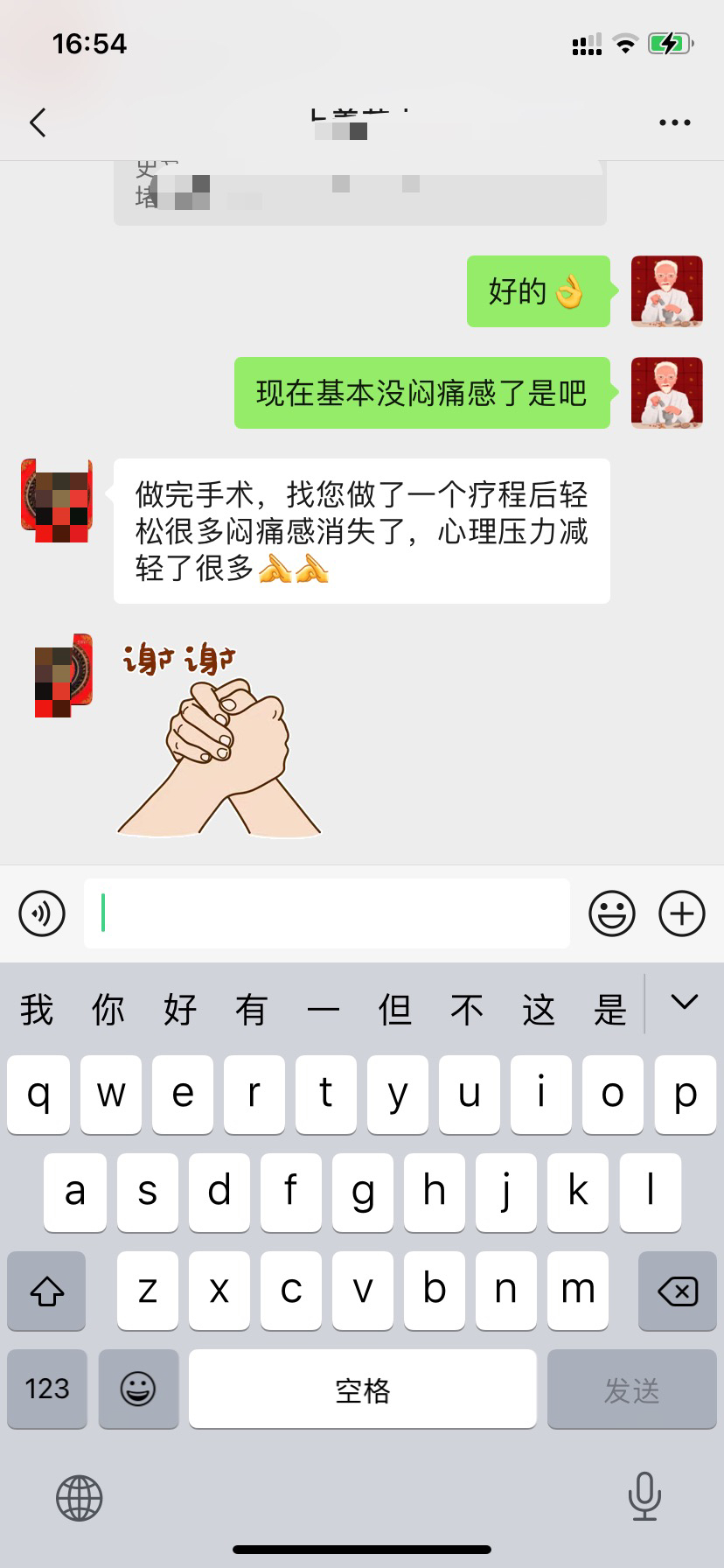
Task: Open the keyboard emoji key
Action: point(138,1389)
